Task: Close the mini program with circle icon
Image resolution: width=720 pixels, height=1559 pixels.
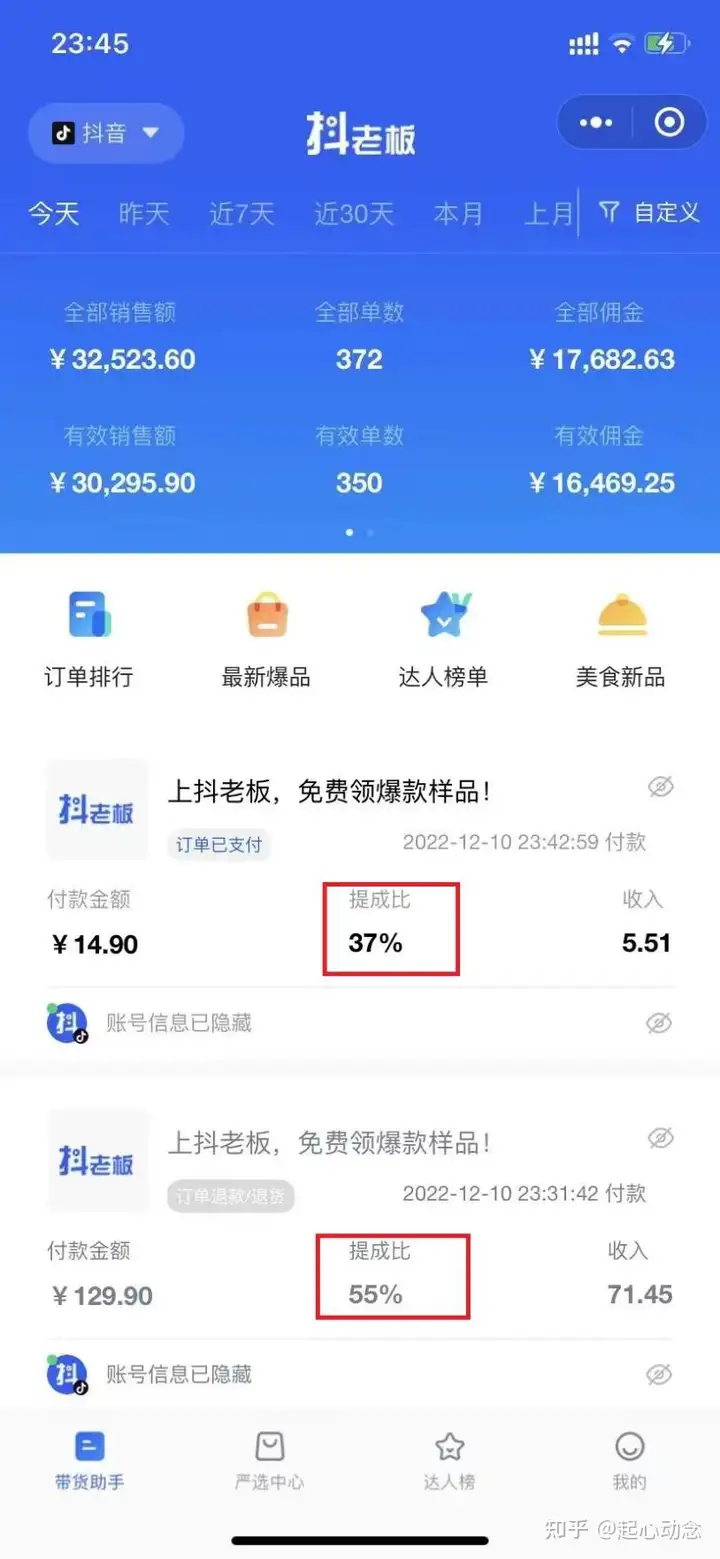Action: click(668, 123)
